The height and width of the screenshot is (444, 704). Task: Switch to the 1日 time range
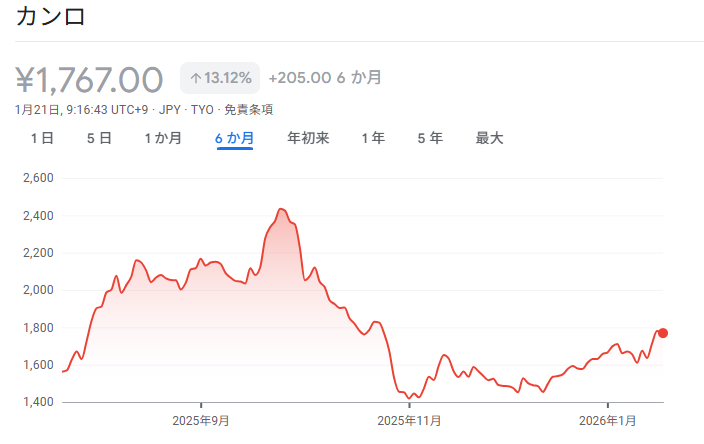42,138
